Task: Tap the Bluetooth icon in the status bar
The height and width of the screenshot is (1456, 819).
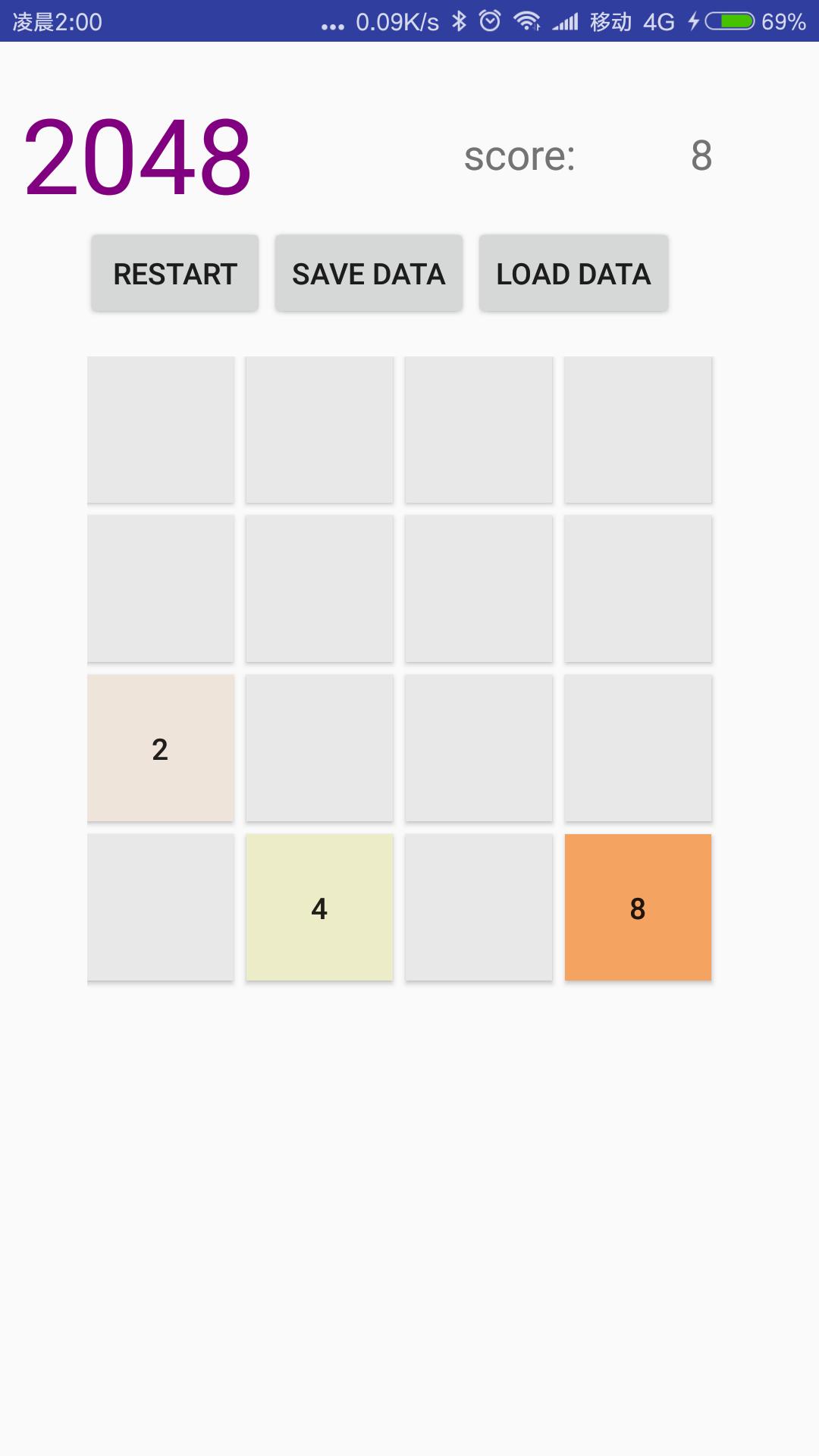Action: (x=459, y=20)
